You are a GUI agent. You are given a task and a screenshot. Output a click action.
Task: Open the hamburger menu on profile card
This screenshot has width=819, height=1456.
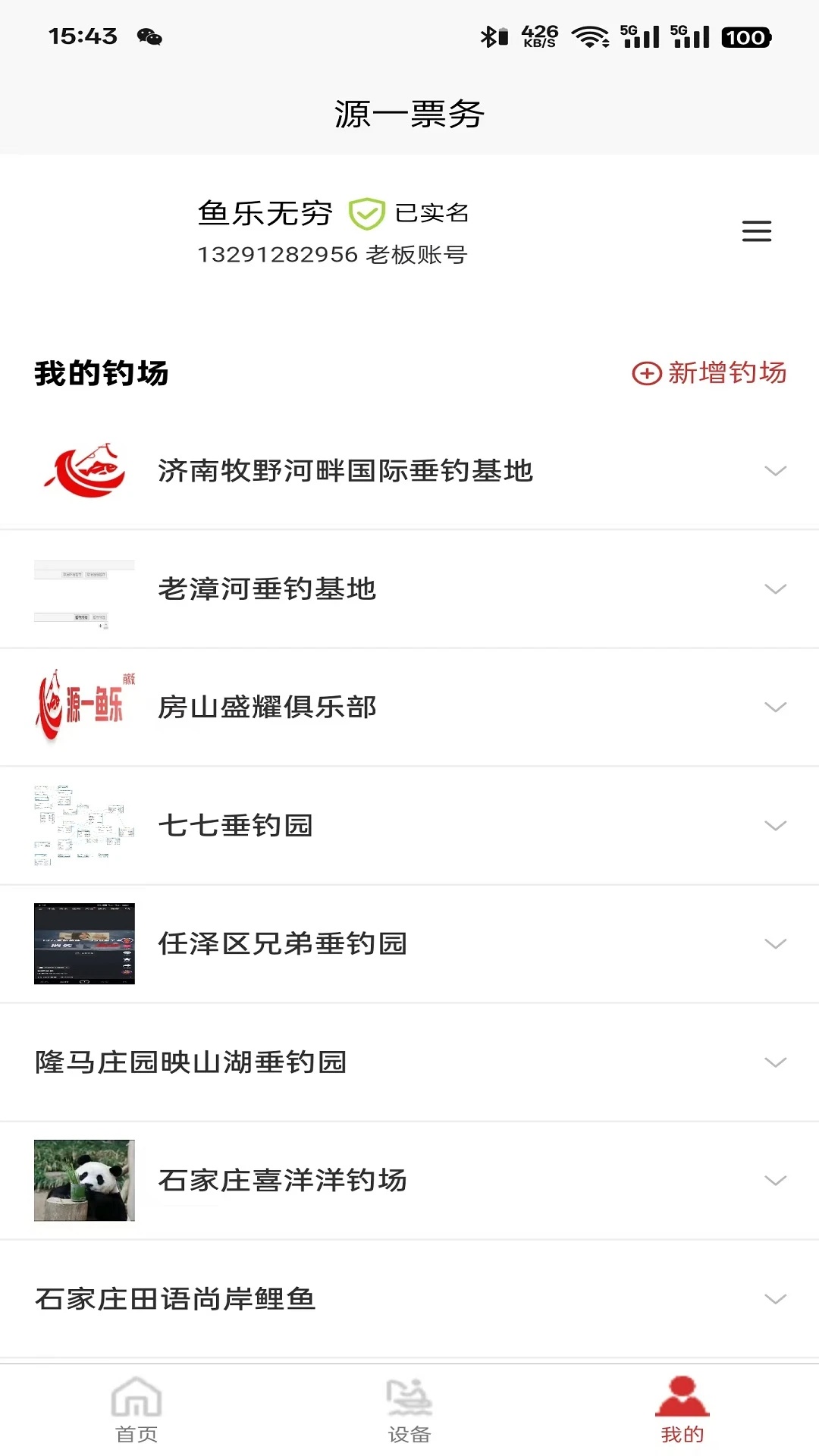coord(756,231)
